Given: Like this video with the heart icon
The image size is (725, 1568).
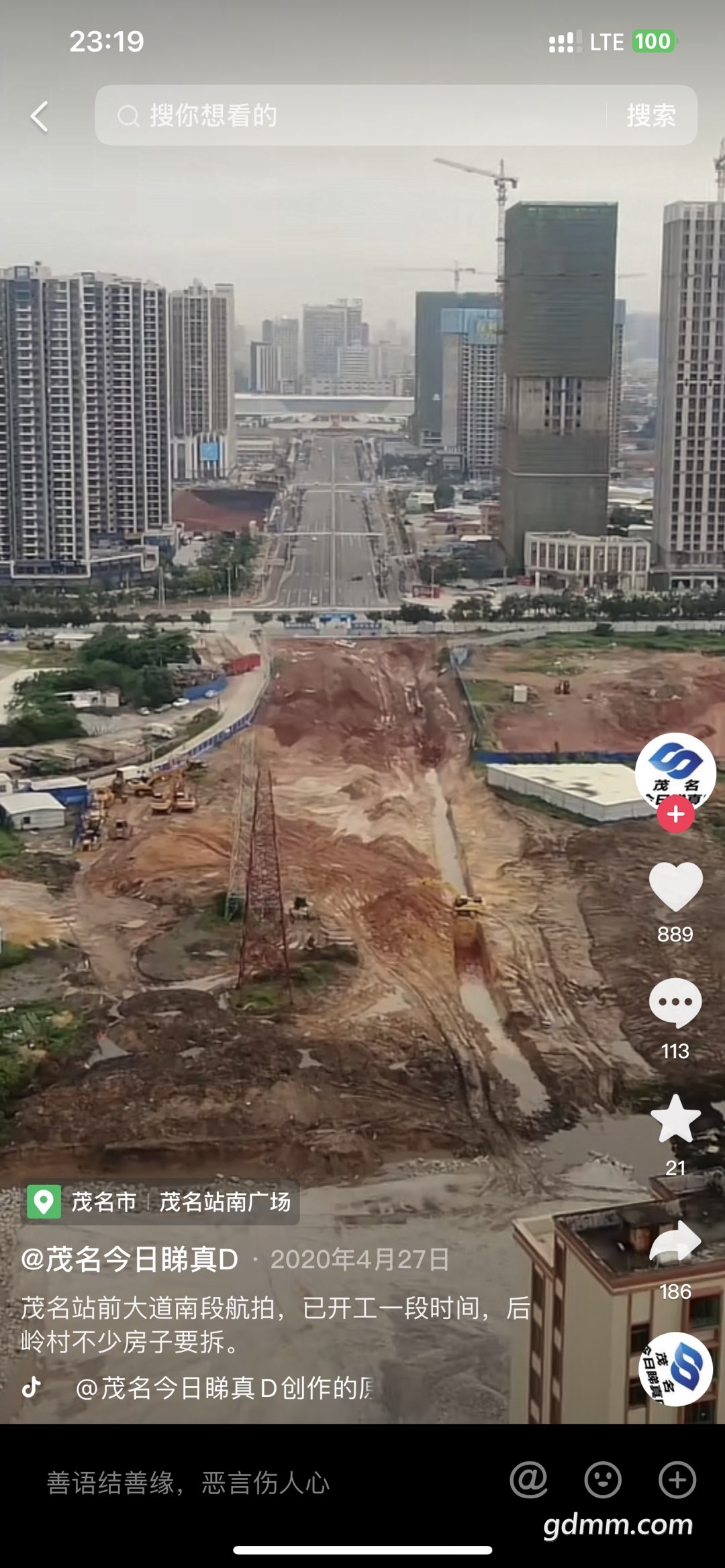Looking at the screenshot, I should (x=675, y=887).
